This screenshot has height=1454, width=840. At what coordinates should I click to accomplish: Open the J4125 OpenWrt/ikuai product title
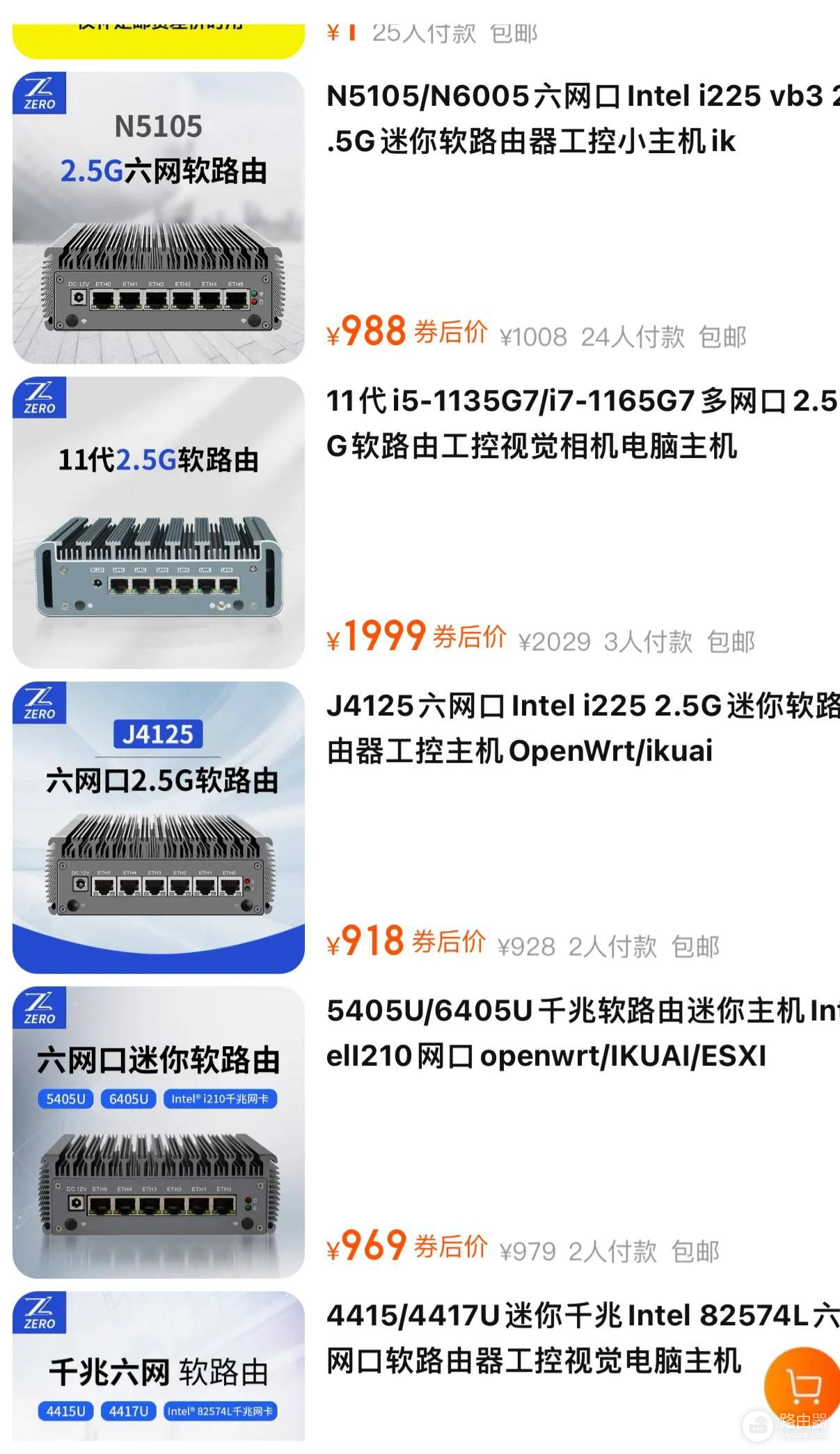click(578, 727)
